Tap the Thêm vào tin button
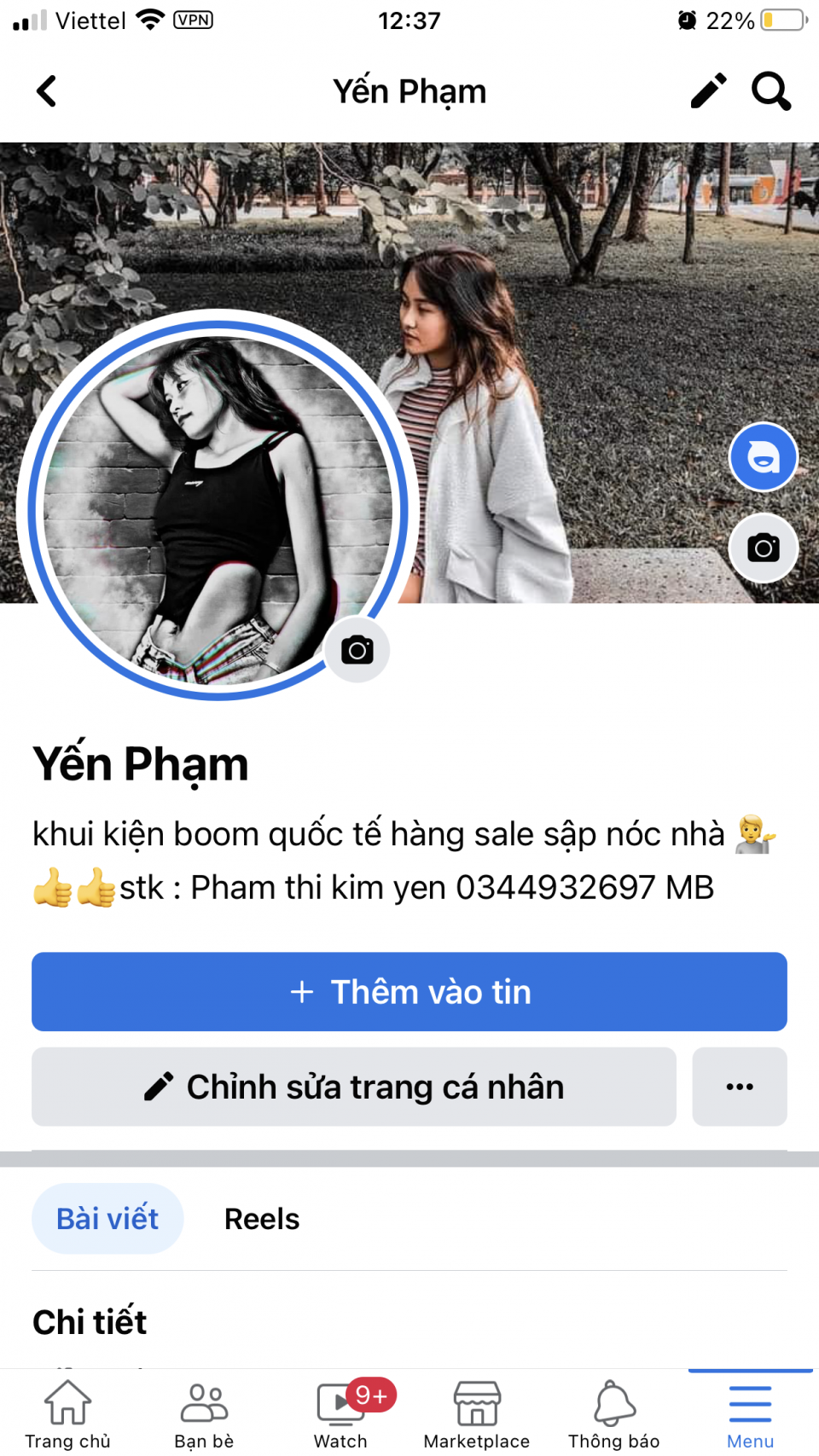This screenshot has height=1456, width=819. (409, 992)
